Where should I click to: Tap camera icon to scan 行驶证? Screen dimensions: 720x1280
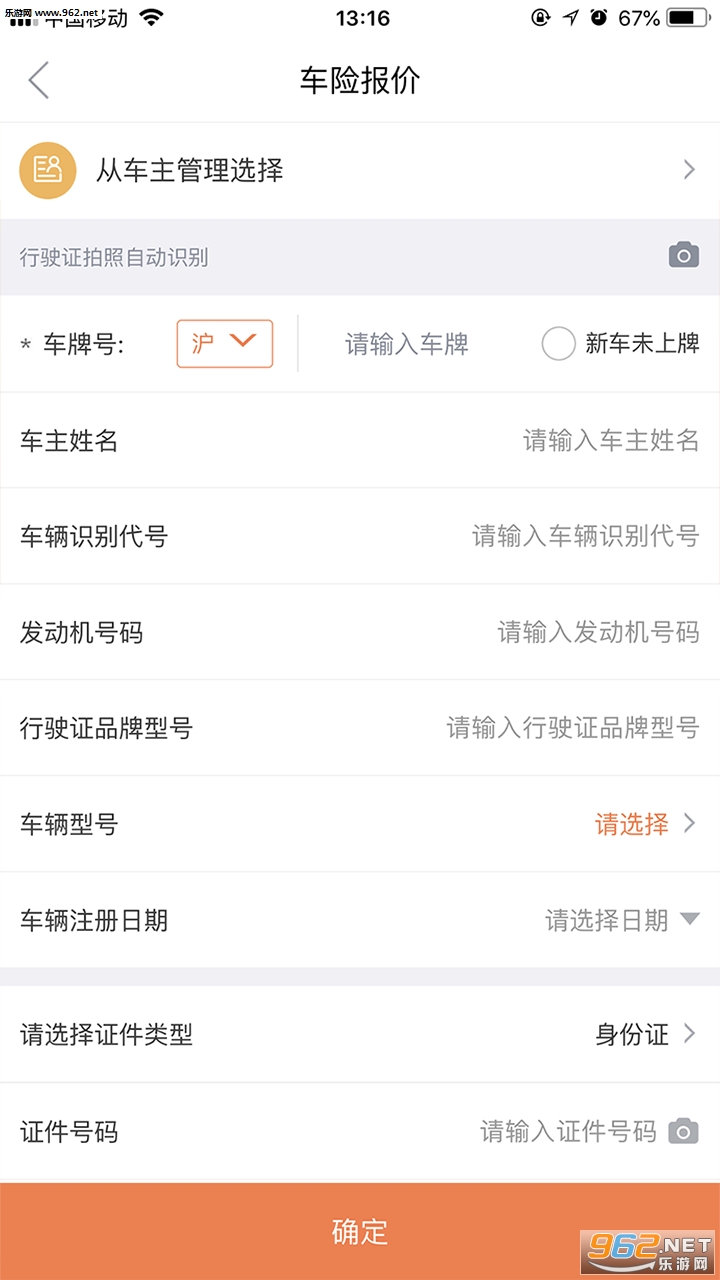click(683, 255)
